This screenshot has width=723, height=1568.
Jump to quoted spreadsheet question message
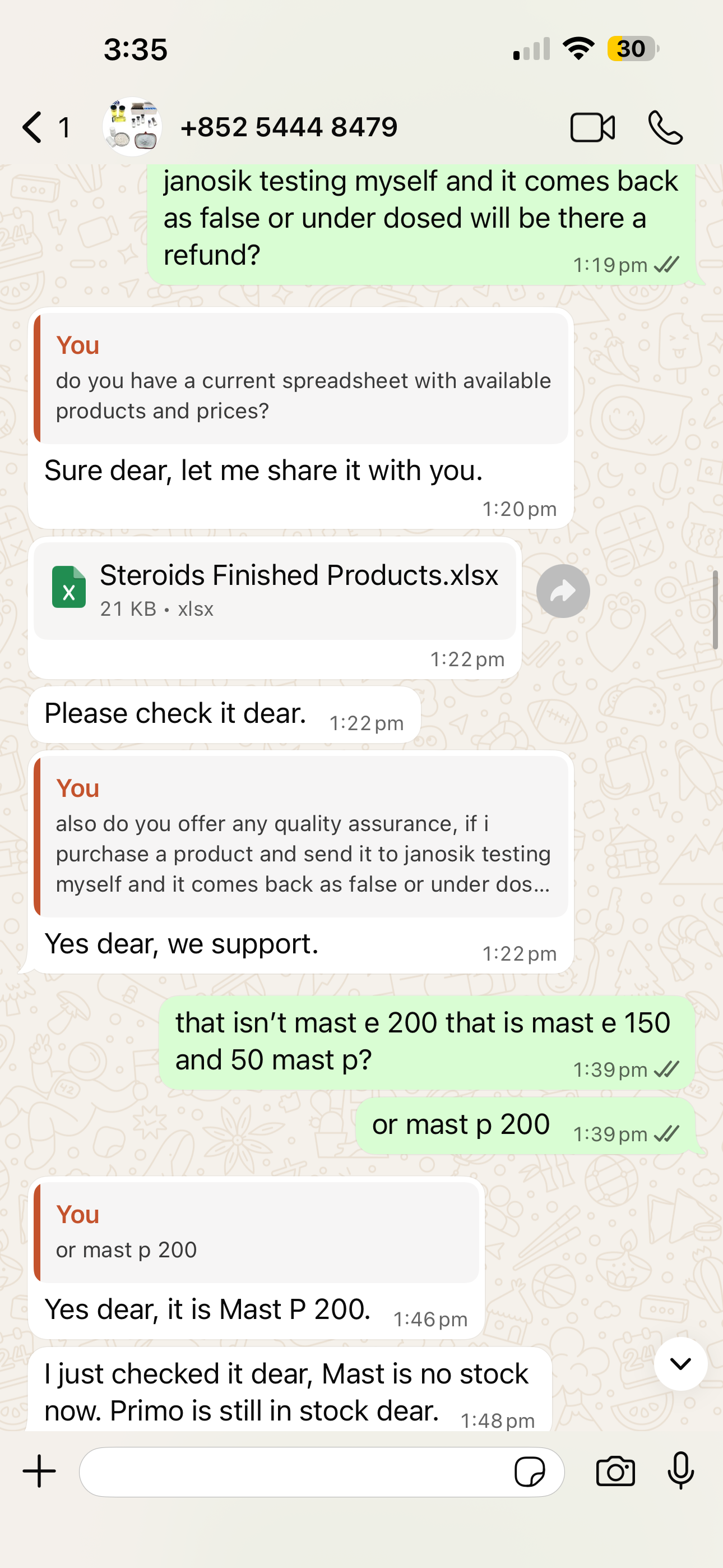coord(302,379)
